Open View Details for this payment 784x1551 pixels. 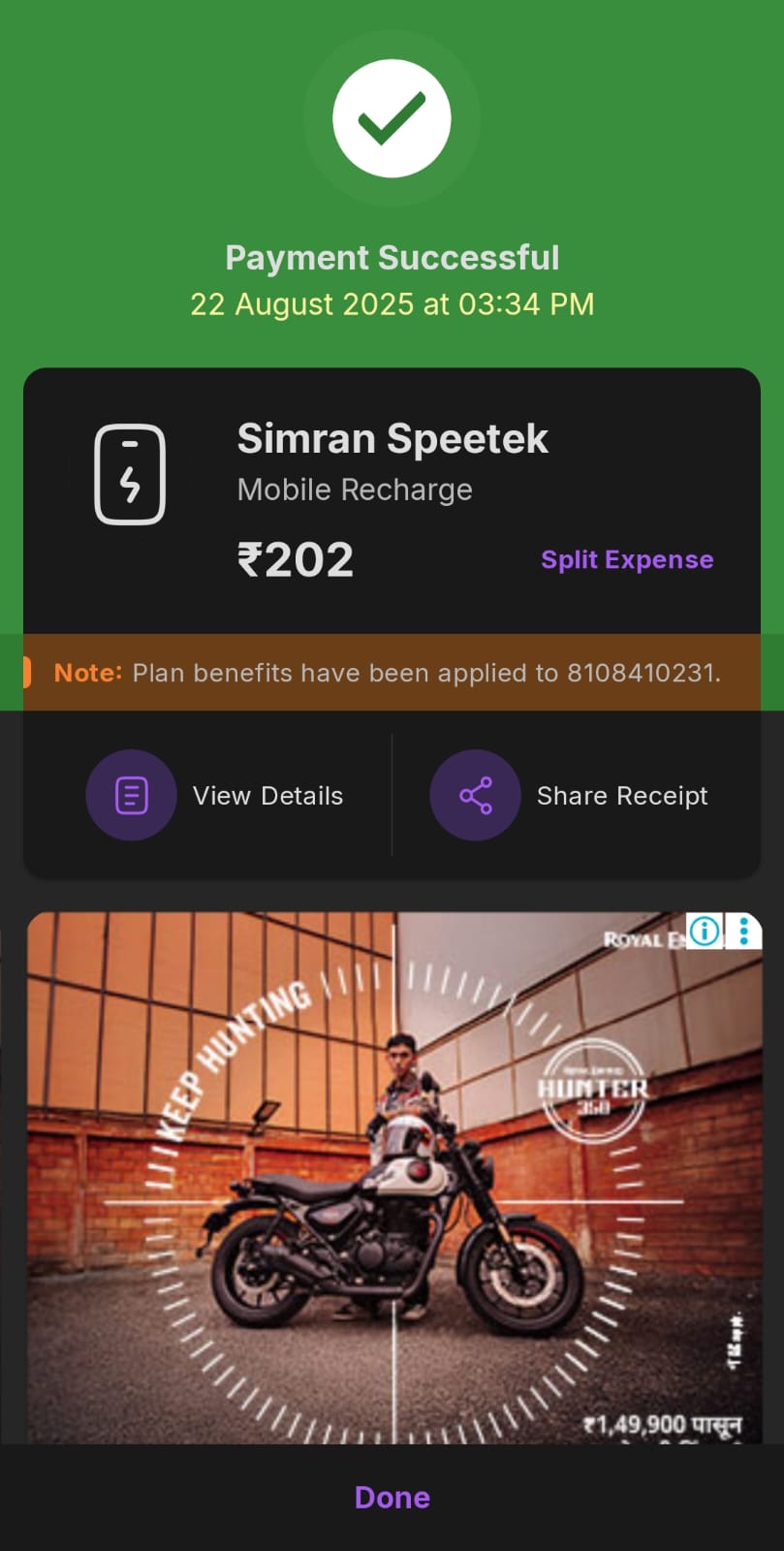[214, 795]
